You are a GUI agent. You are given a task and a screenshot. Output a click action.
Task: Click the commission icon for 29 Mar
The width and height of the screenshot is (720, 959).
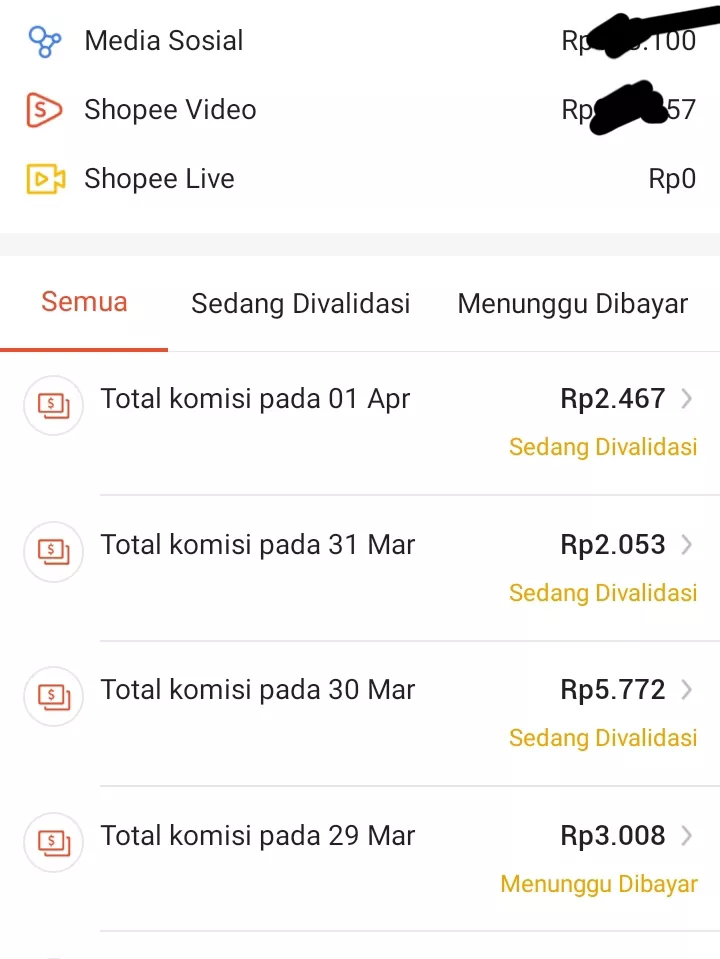[x=53, y=843]
